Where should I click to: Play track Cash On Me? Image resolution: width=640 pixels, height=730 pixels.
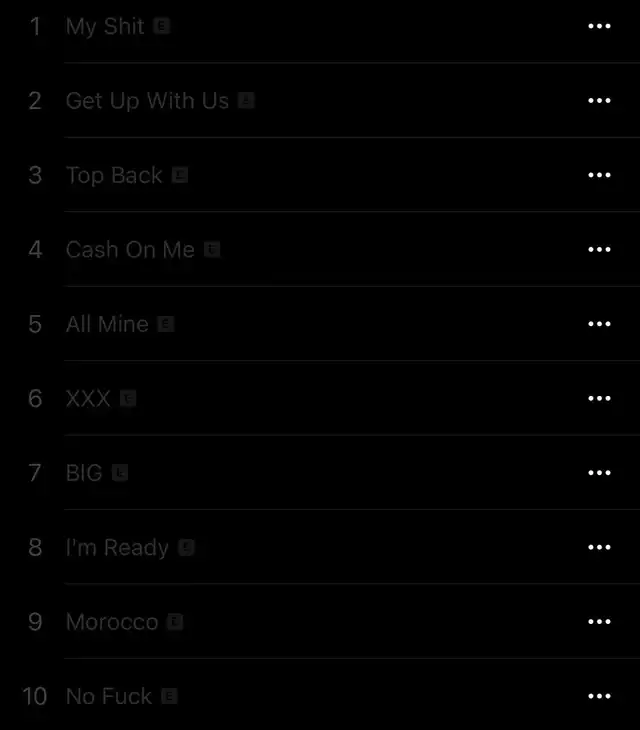tap(130, 250)
